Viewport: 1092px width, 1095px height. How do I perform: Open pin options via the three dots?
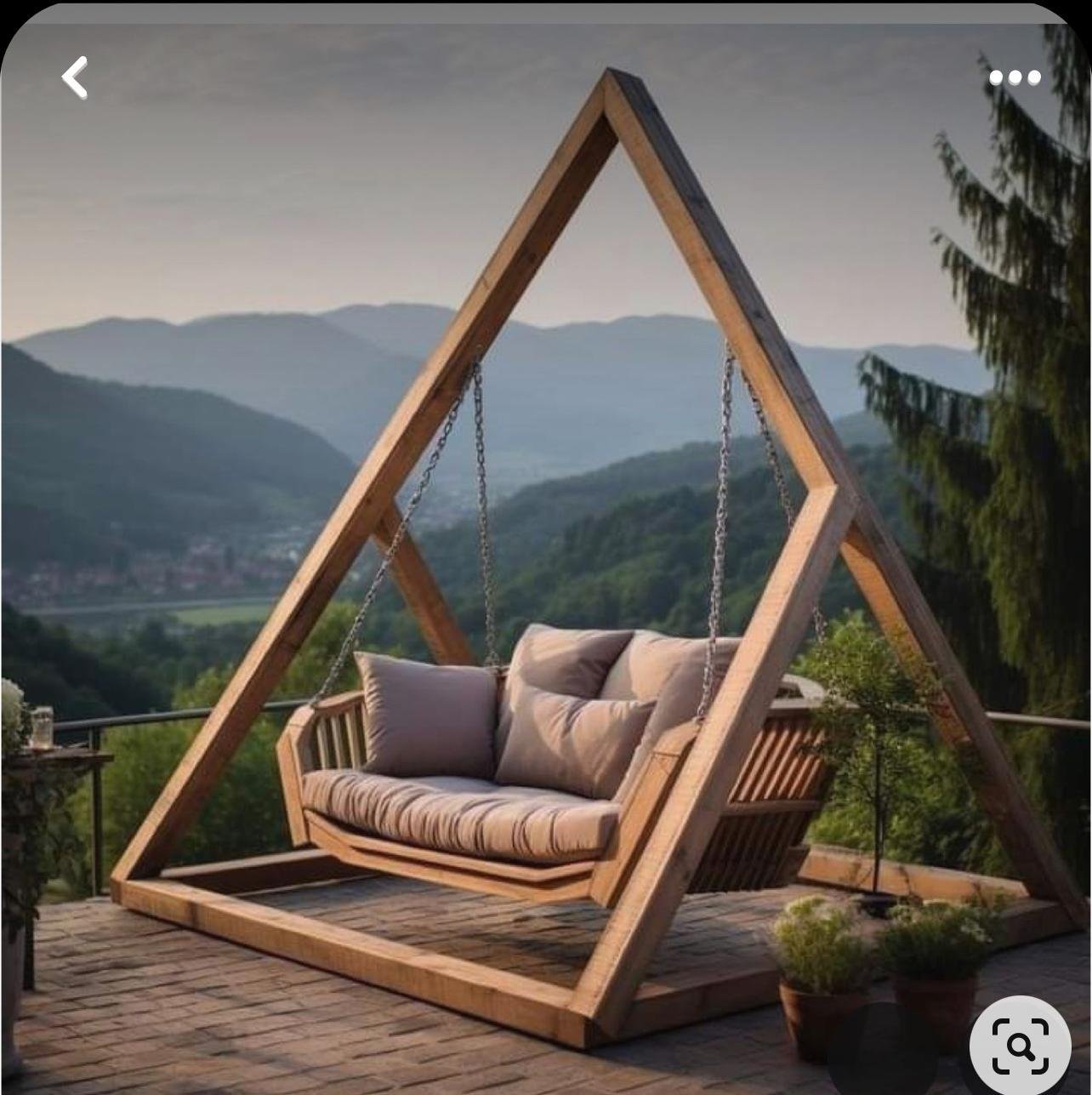[x=1015, y=77]
